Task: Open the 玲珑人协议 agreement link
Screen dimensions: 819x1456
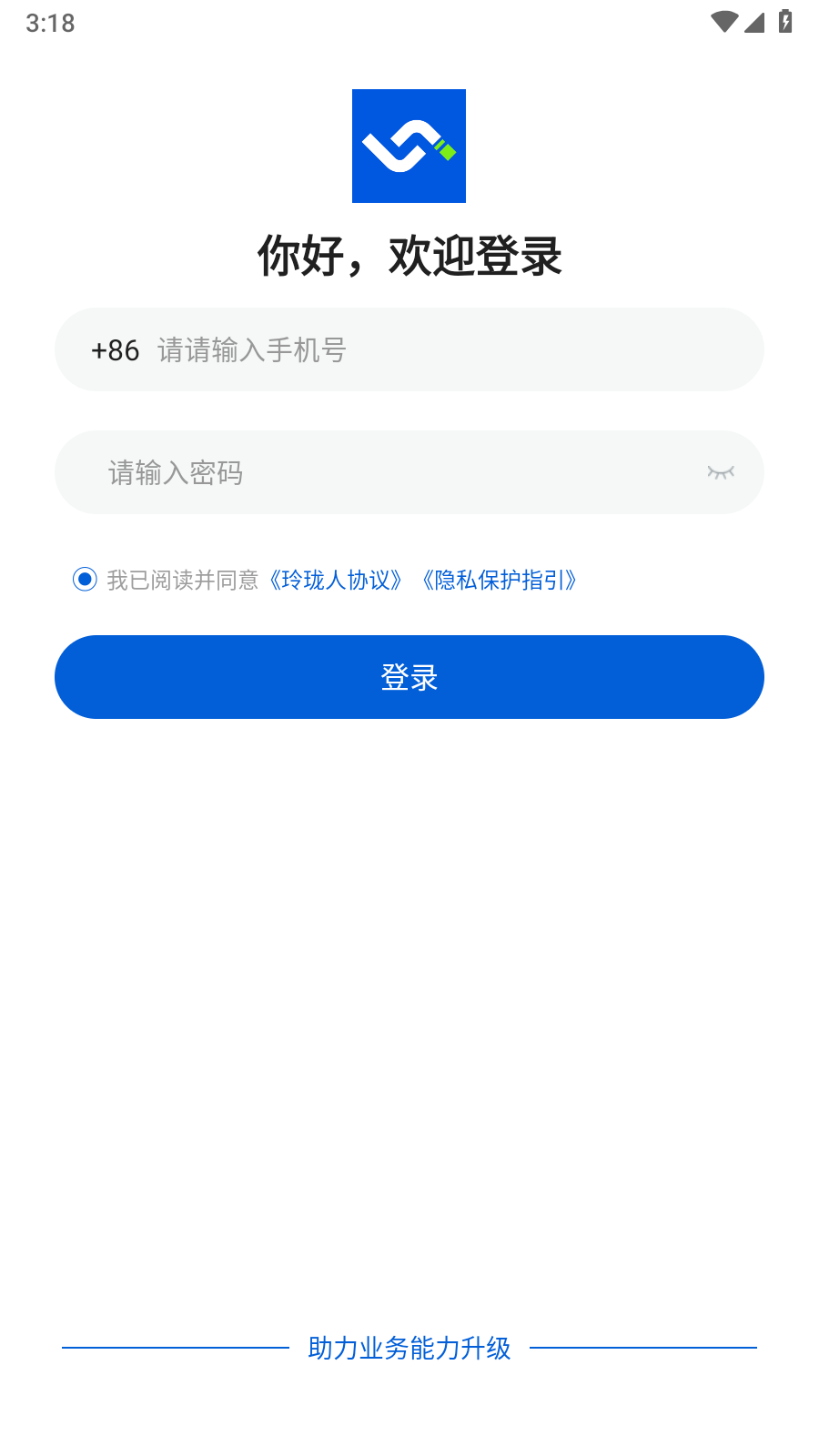Action: point(337,580)
